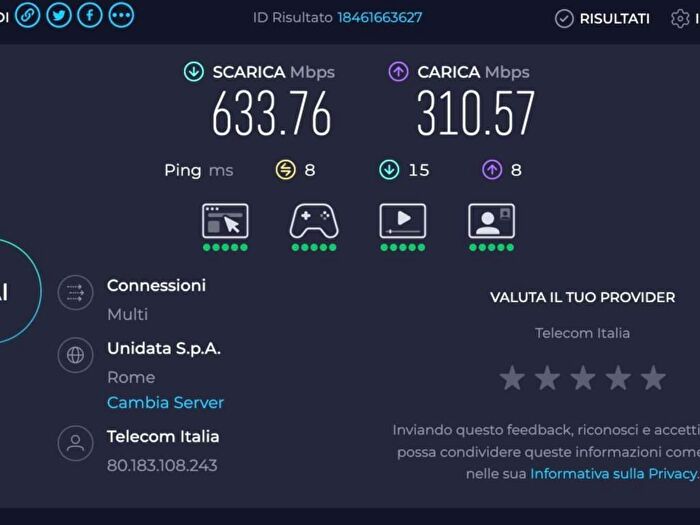Open Informativa sulla Privacy link
Image resolution: width=700 pixels, height=525 pixels.
pyautogui.click(x=613, y=474)
